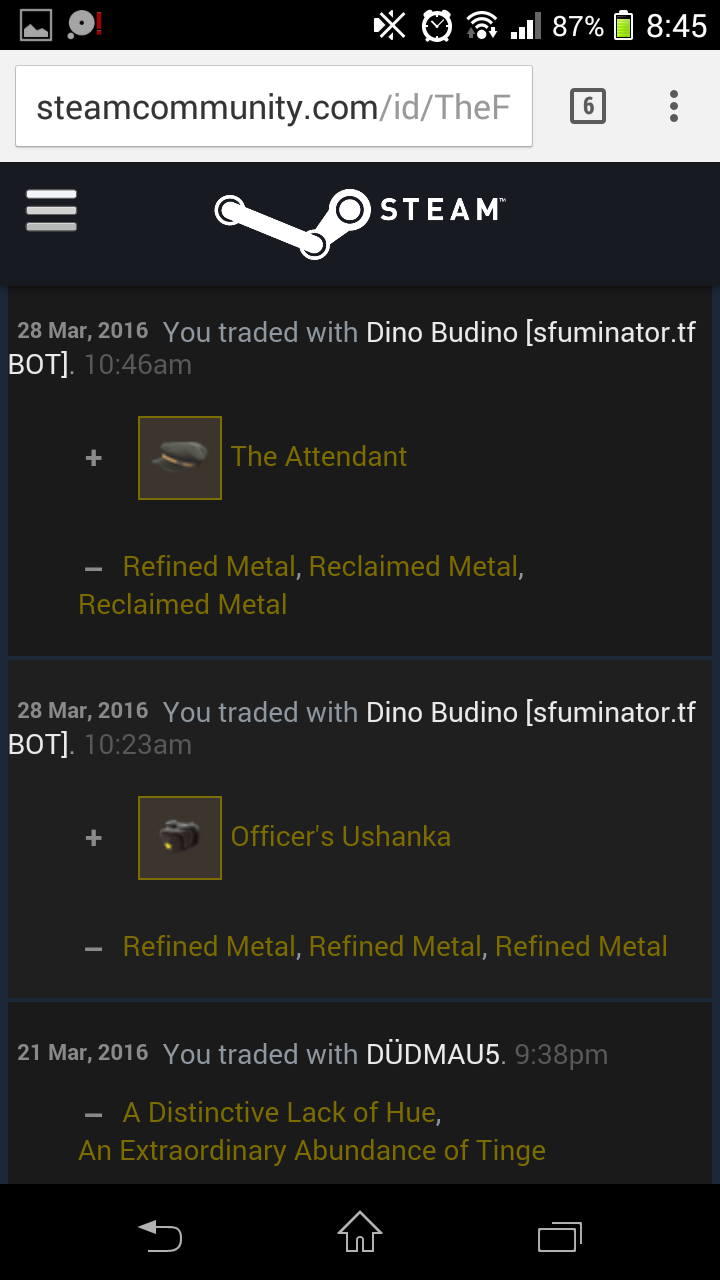Image resolution: width=720 pixels, height=1280 pixels.
Task: Open Officer's Ushanka item link
Action: (340, 837)
